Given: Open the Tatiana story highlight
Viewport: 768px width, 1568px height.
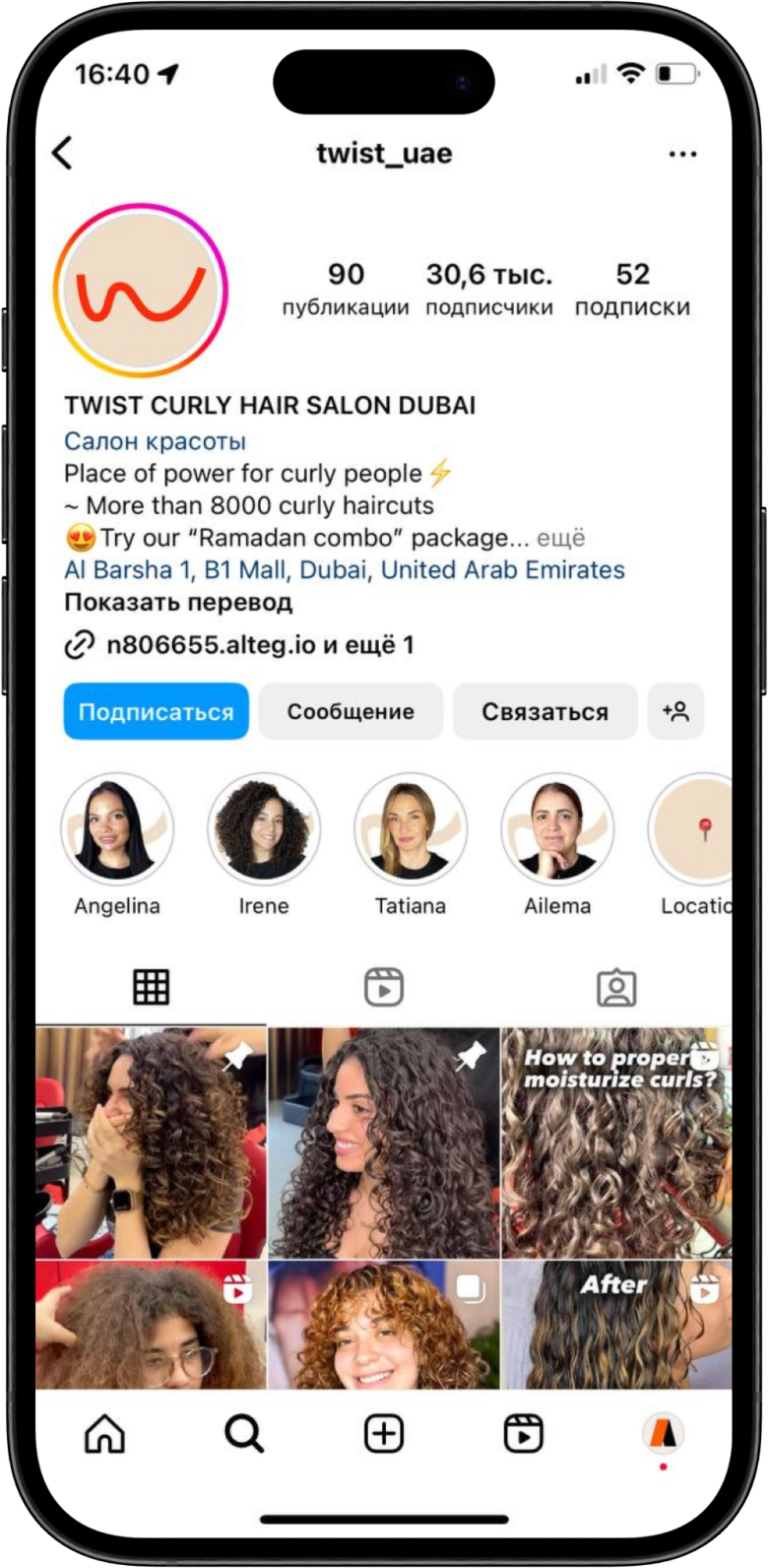Looking at the screenshot, I should pyautogui.click(x=411, y=828).
